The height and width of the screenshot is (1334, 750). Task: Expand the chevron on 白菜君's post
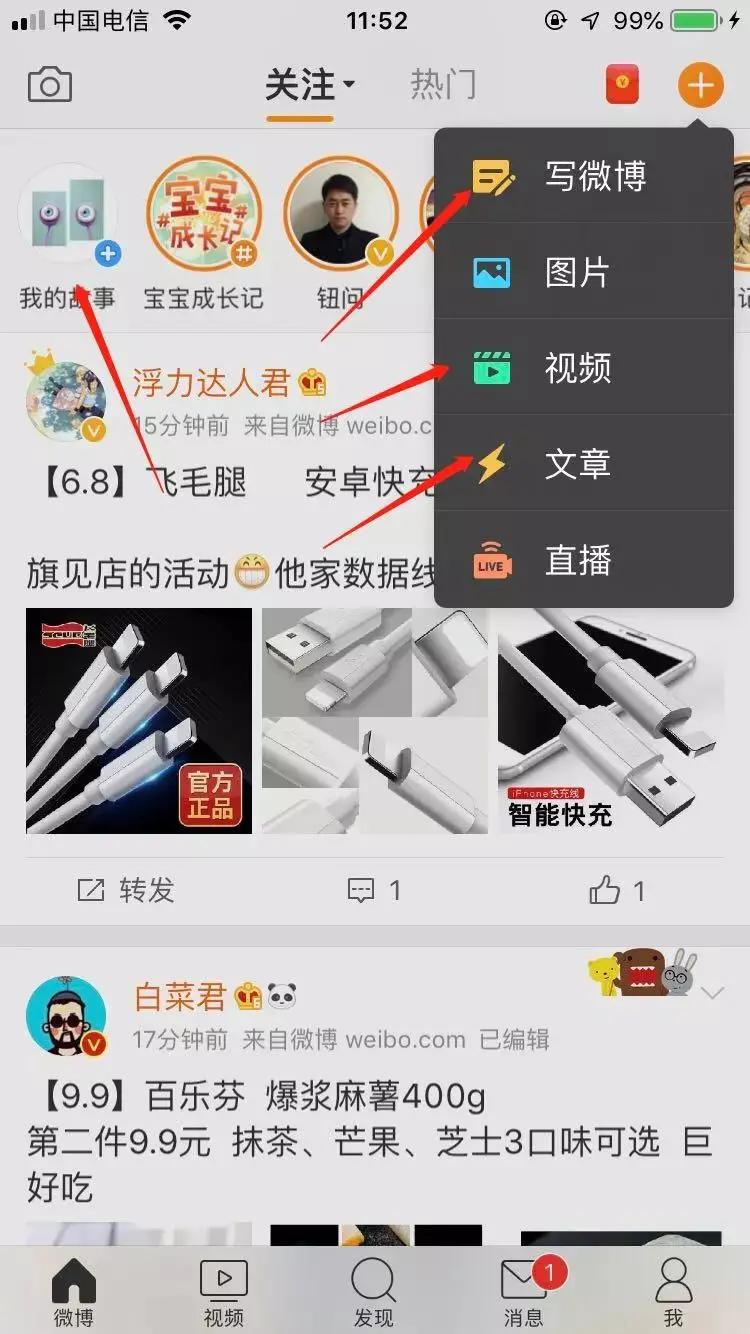[712, 993]
